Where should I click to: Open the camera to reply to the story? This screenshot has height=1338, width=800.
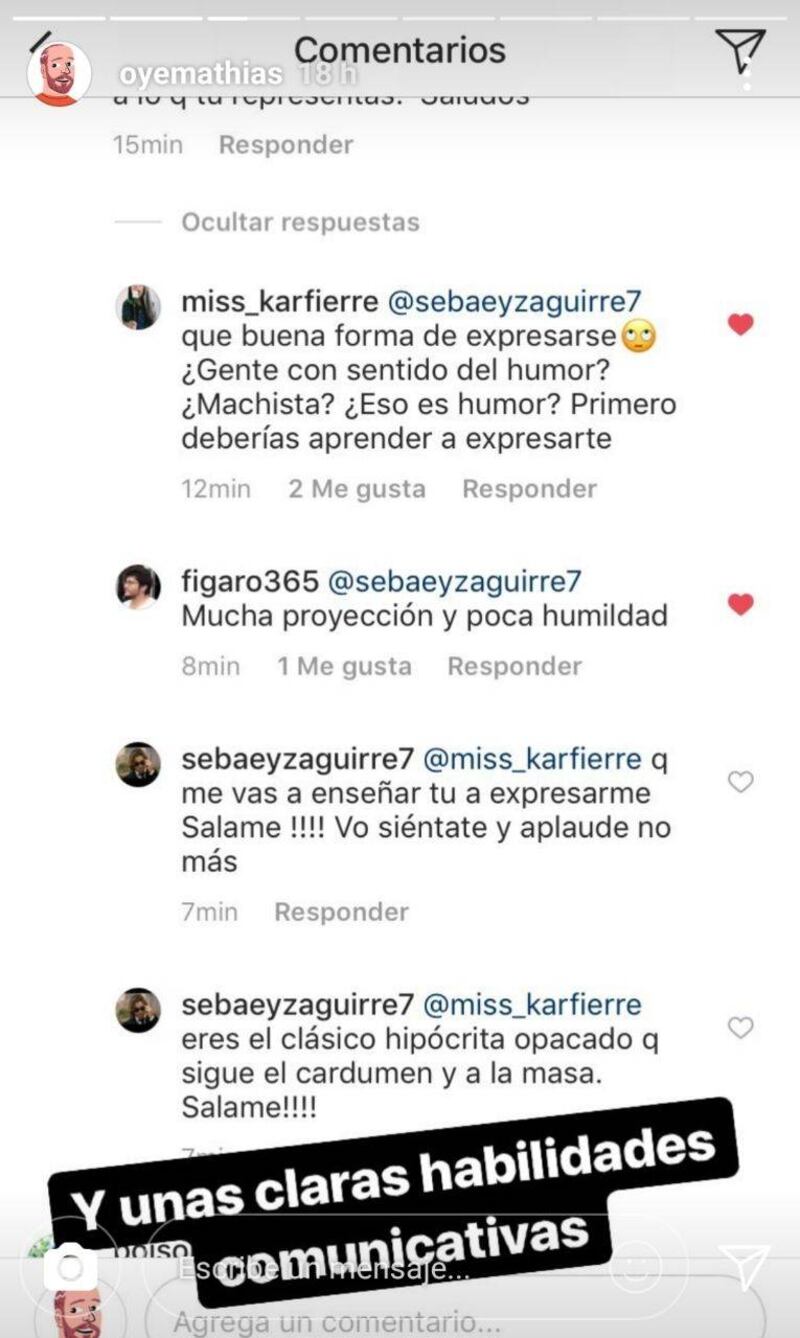[x=70, y=1268]
